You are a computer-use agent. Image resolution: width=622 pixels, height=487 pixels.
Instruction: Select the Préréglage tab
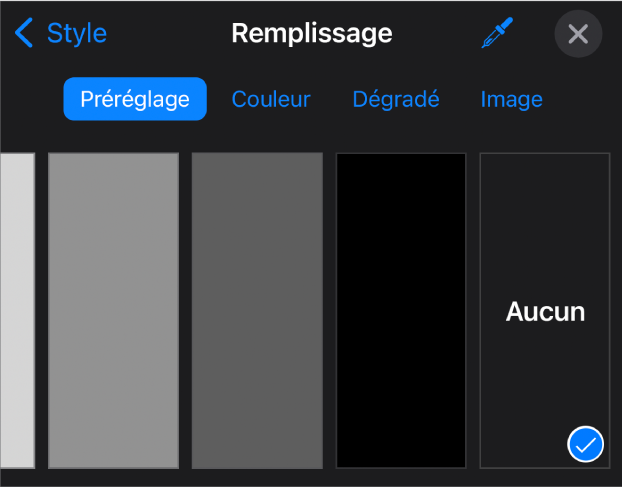pos(135,99)
